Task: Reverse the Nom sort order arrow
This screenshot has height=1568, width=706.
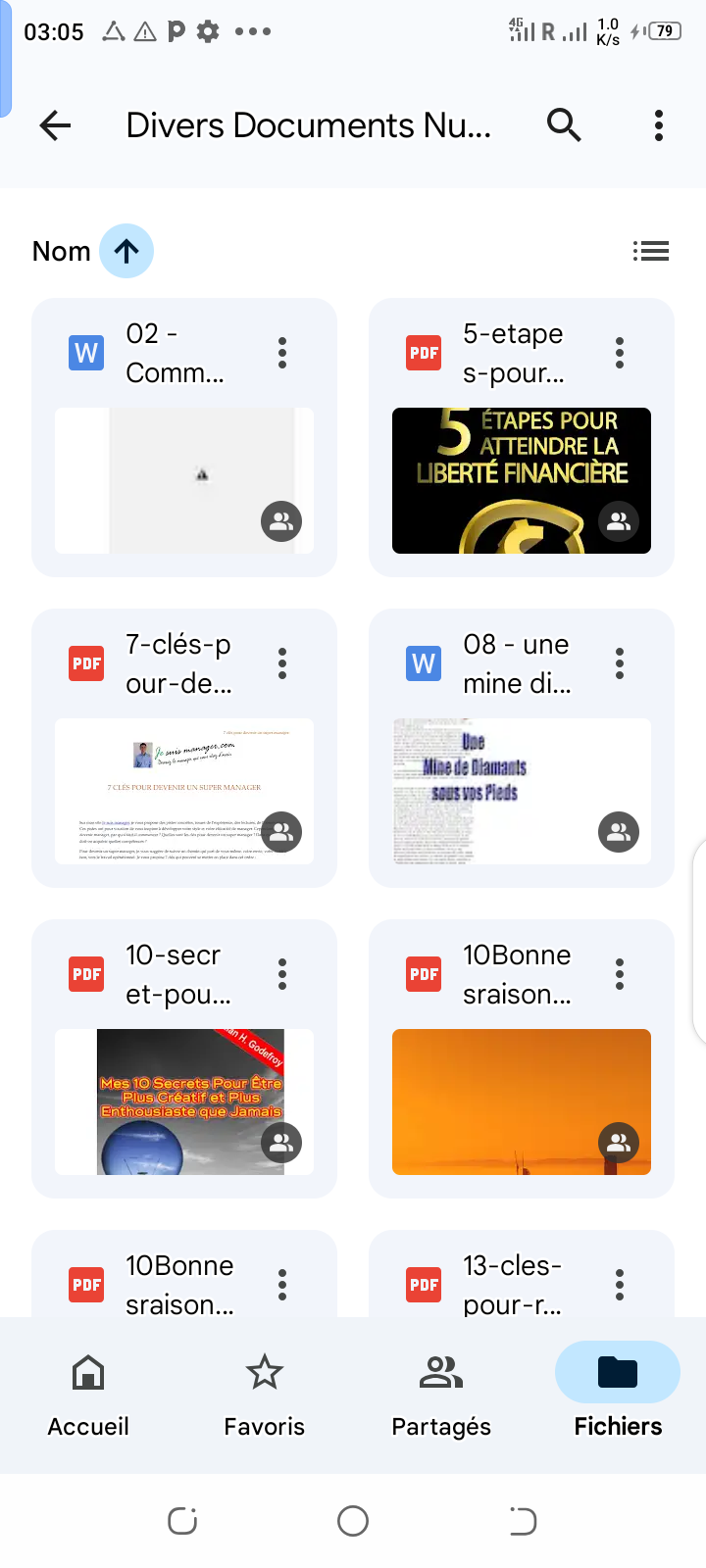Action: (126, 251)
